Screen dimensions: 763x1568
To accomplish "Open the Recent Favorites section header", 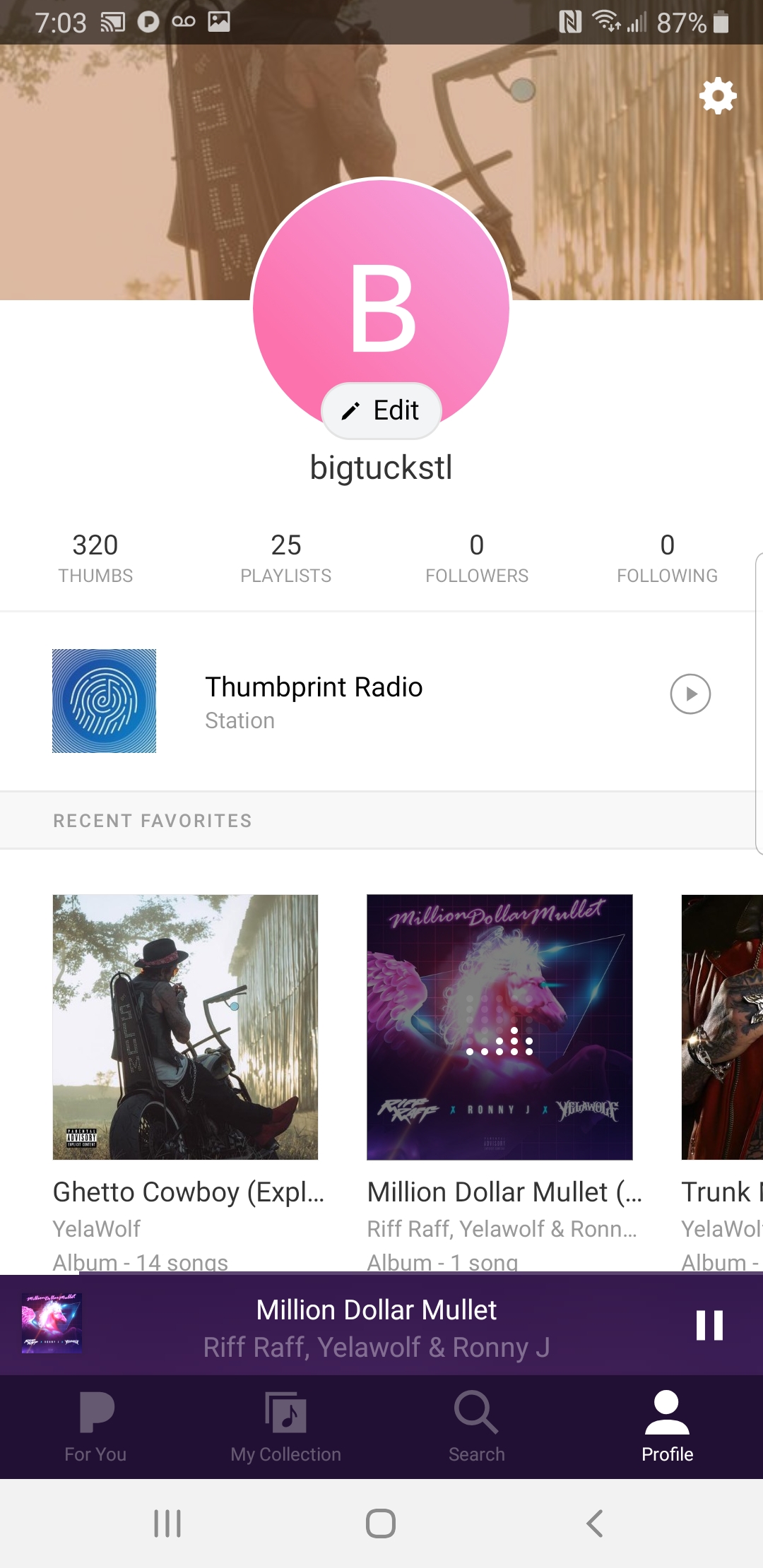I will pyautogui.click(x=153, y=820).
